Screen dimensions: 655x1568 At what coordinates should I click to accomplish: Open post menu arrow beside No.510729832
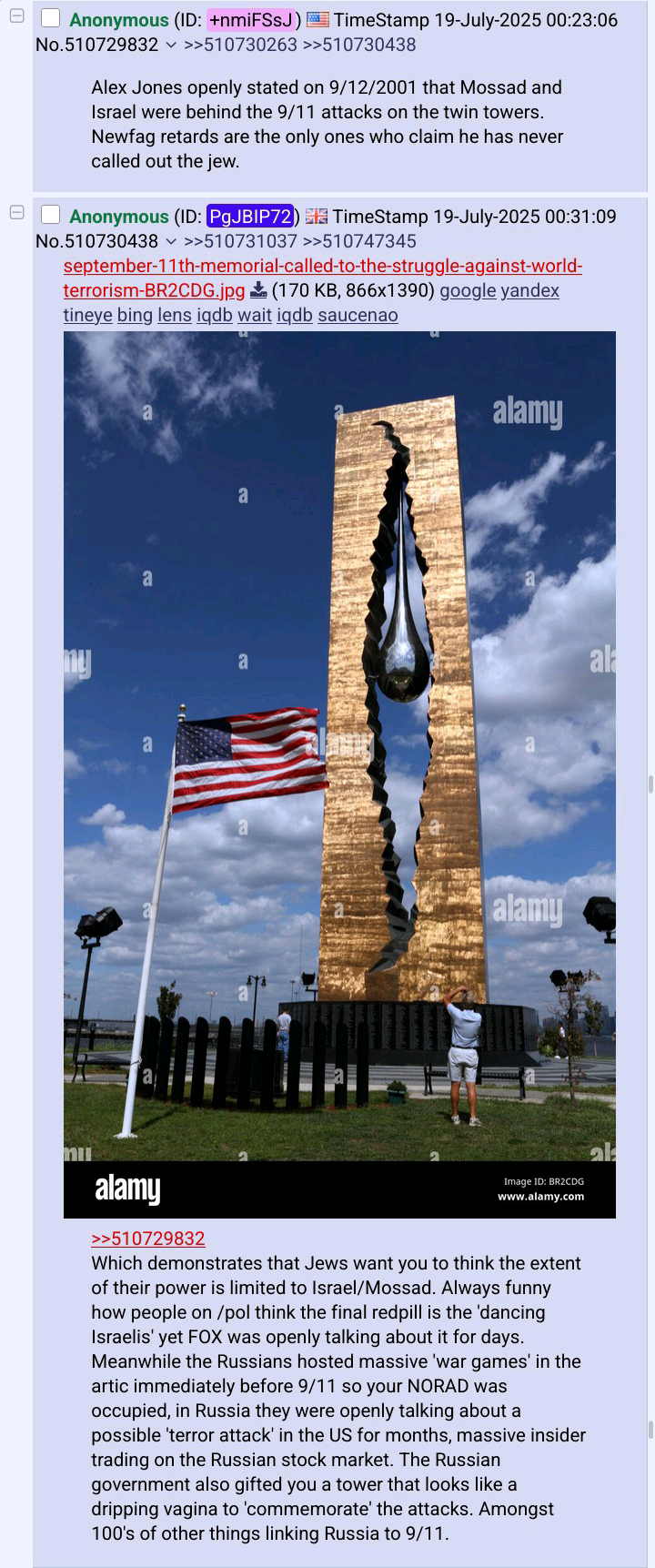coord(171,45)
